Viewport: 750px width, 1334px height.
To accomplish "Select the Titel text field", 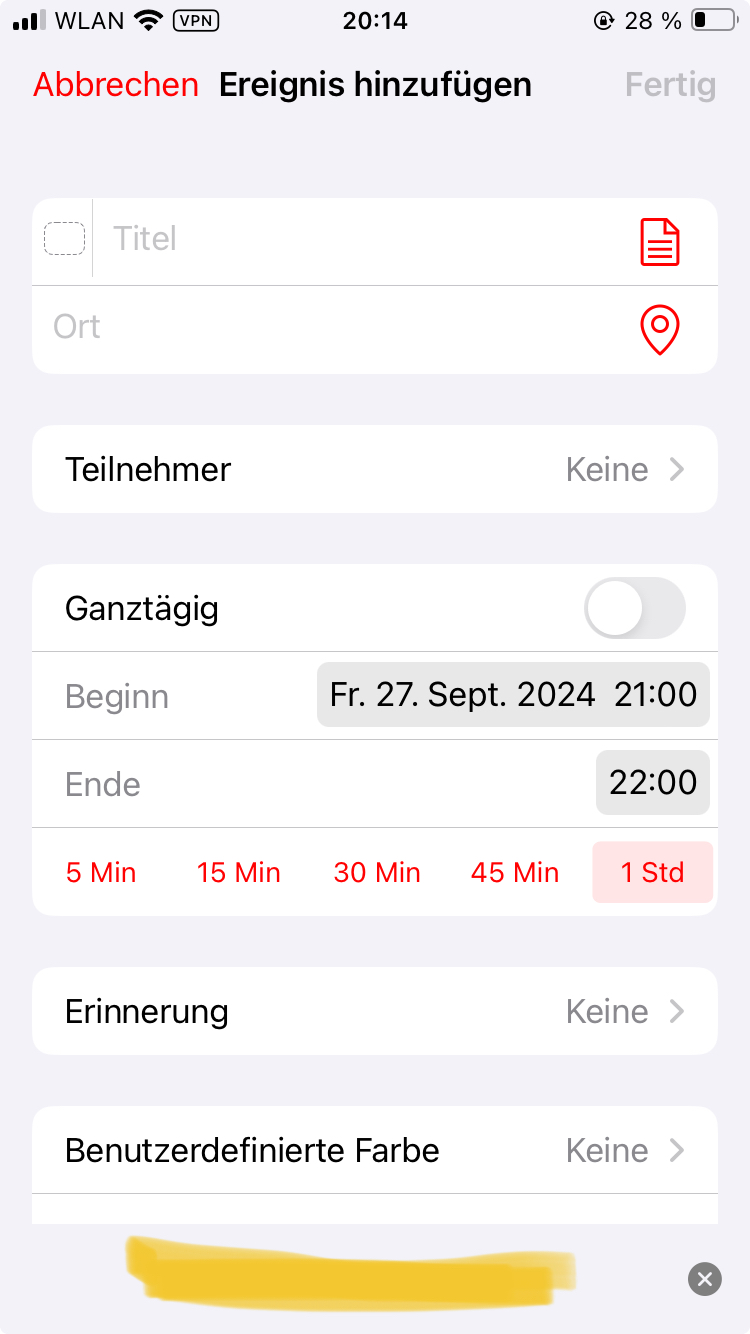I will (x=360, y=239).
